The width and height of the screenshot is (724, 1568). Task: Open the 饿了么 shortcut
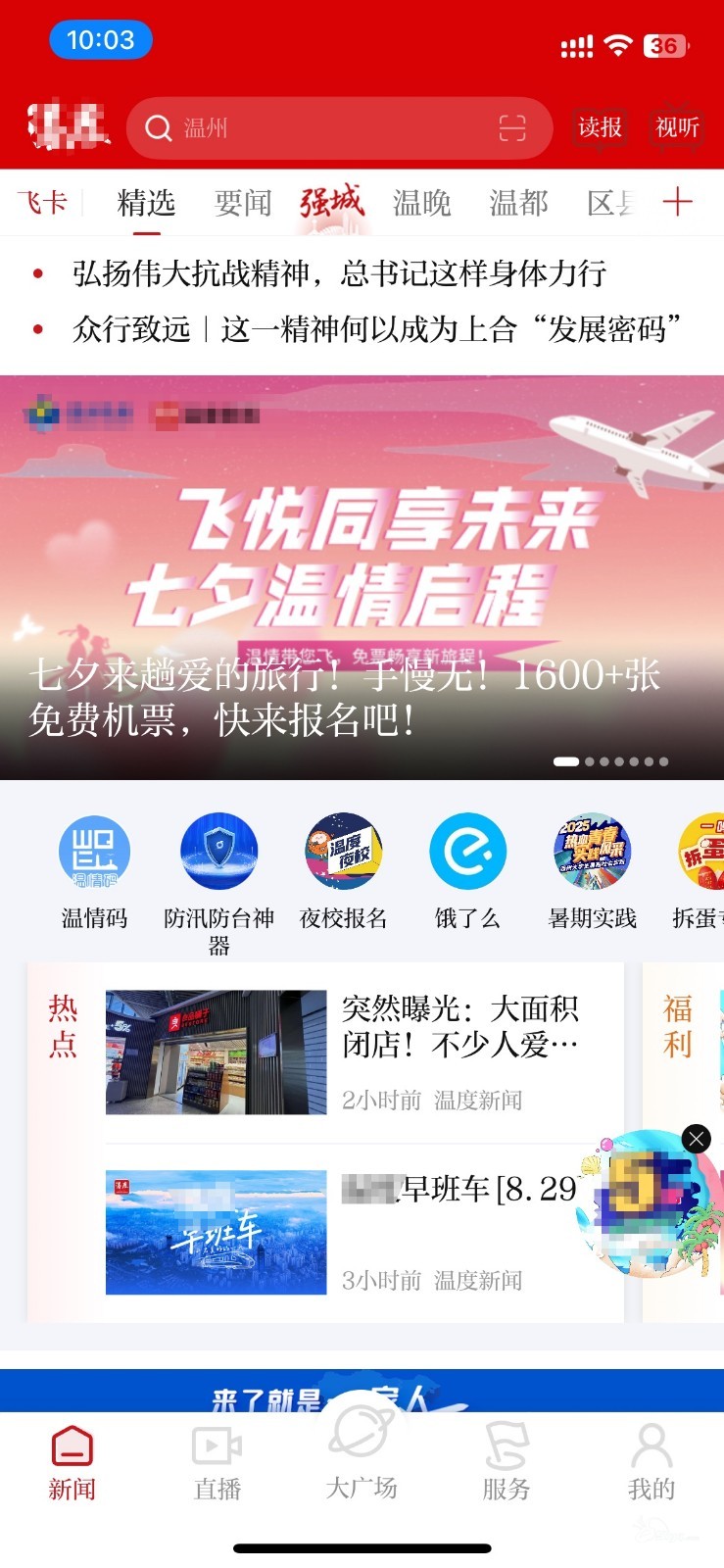tap(467, 869)
